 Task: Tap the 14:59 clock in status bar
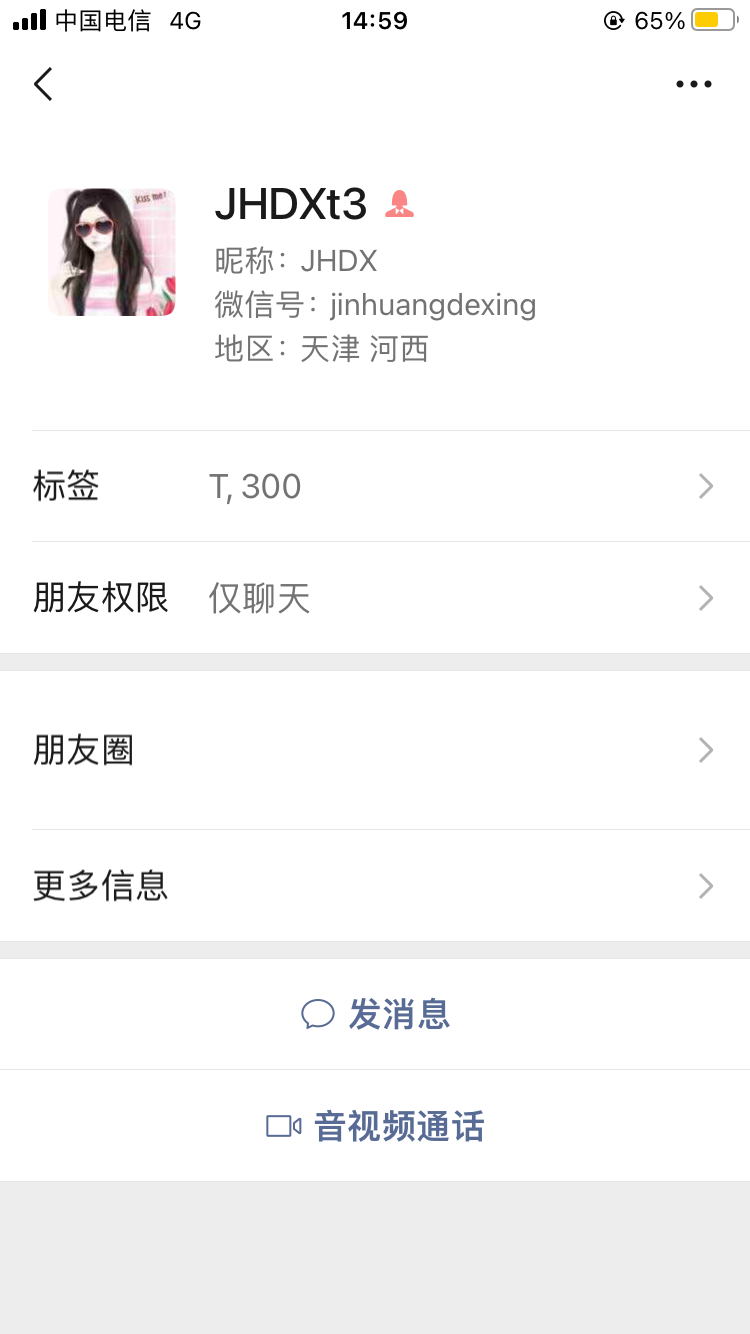(375, 20)
